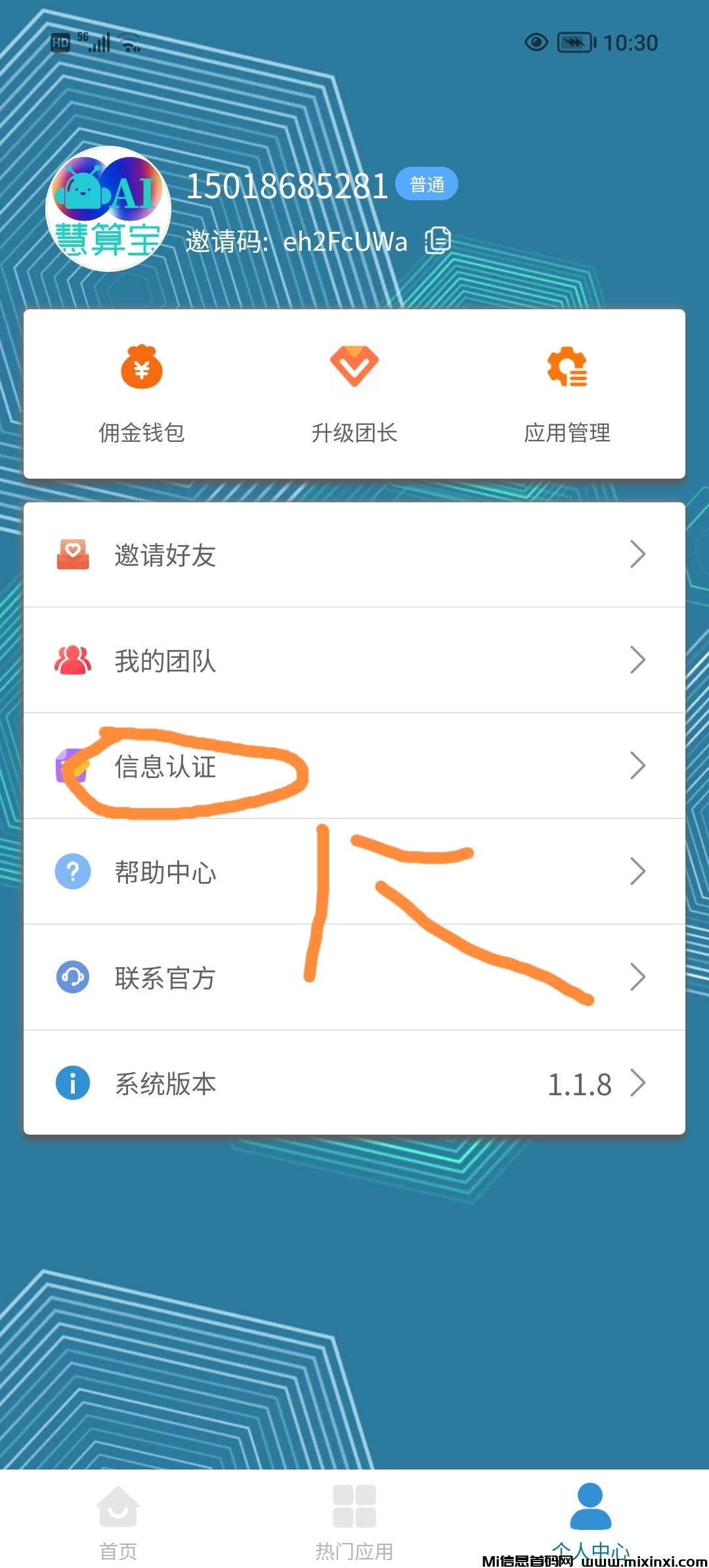Open the 我的团队 row
This screenshot has height=1568, width=709.
coord(354,661)
